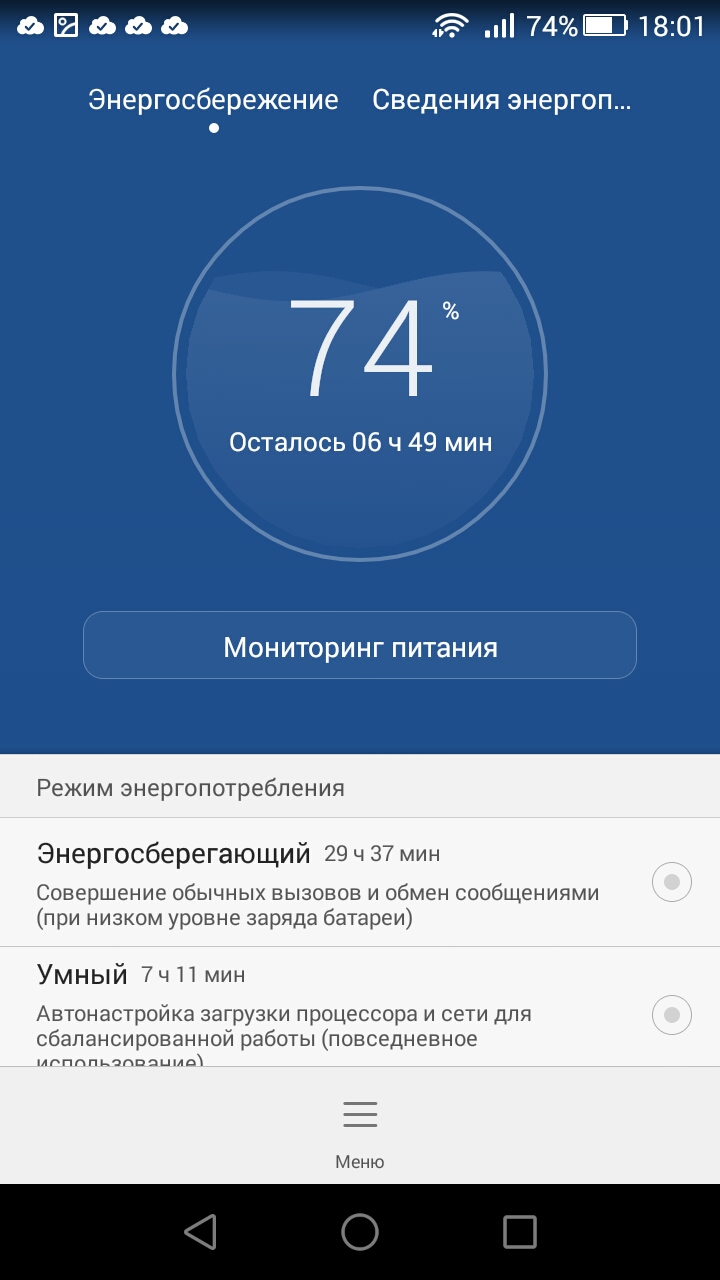Choose the Умный power mode

(360, 1007)
